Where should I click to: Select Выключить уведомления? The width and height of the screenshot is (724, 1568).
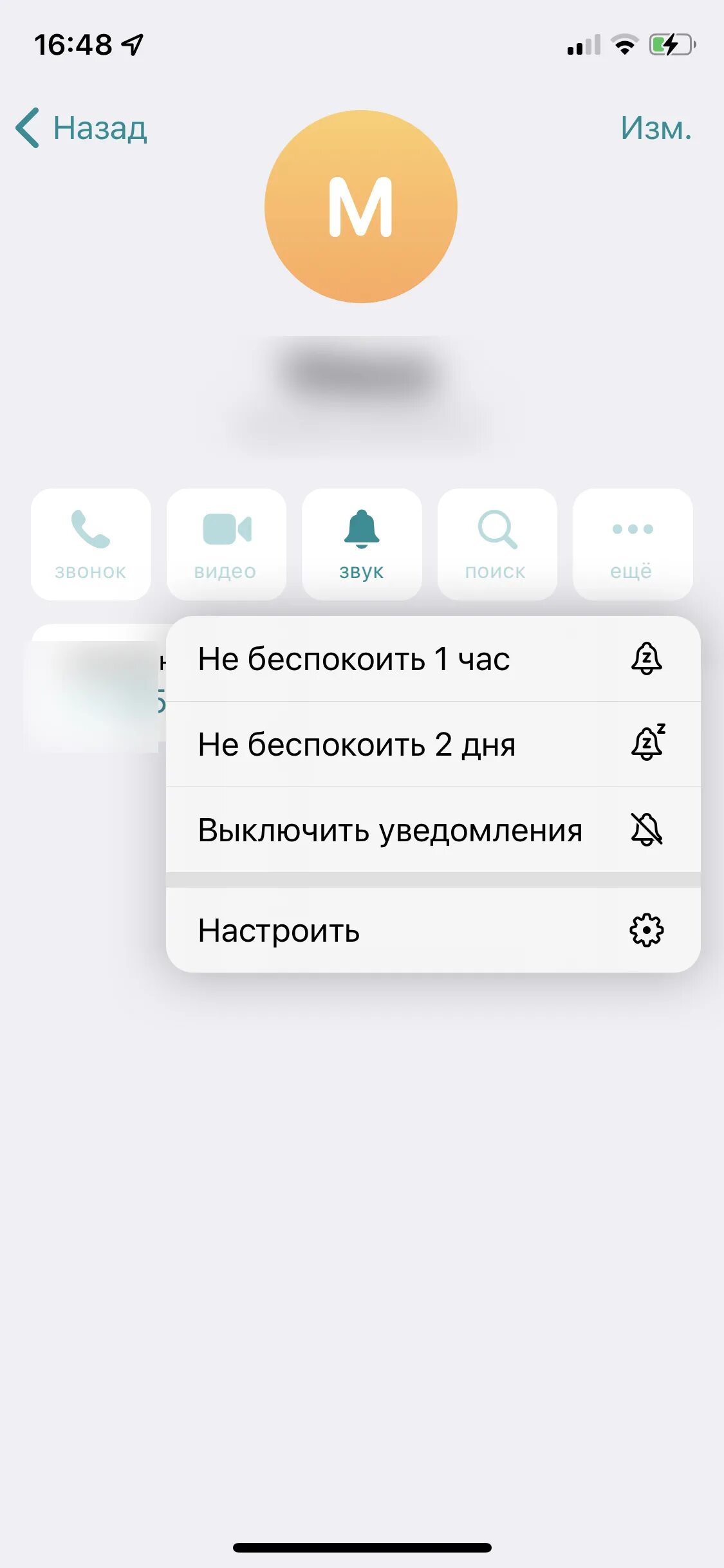[x=433, y=830]
